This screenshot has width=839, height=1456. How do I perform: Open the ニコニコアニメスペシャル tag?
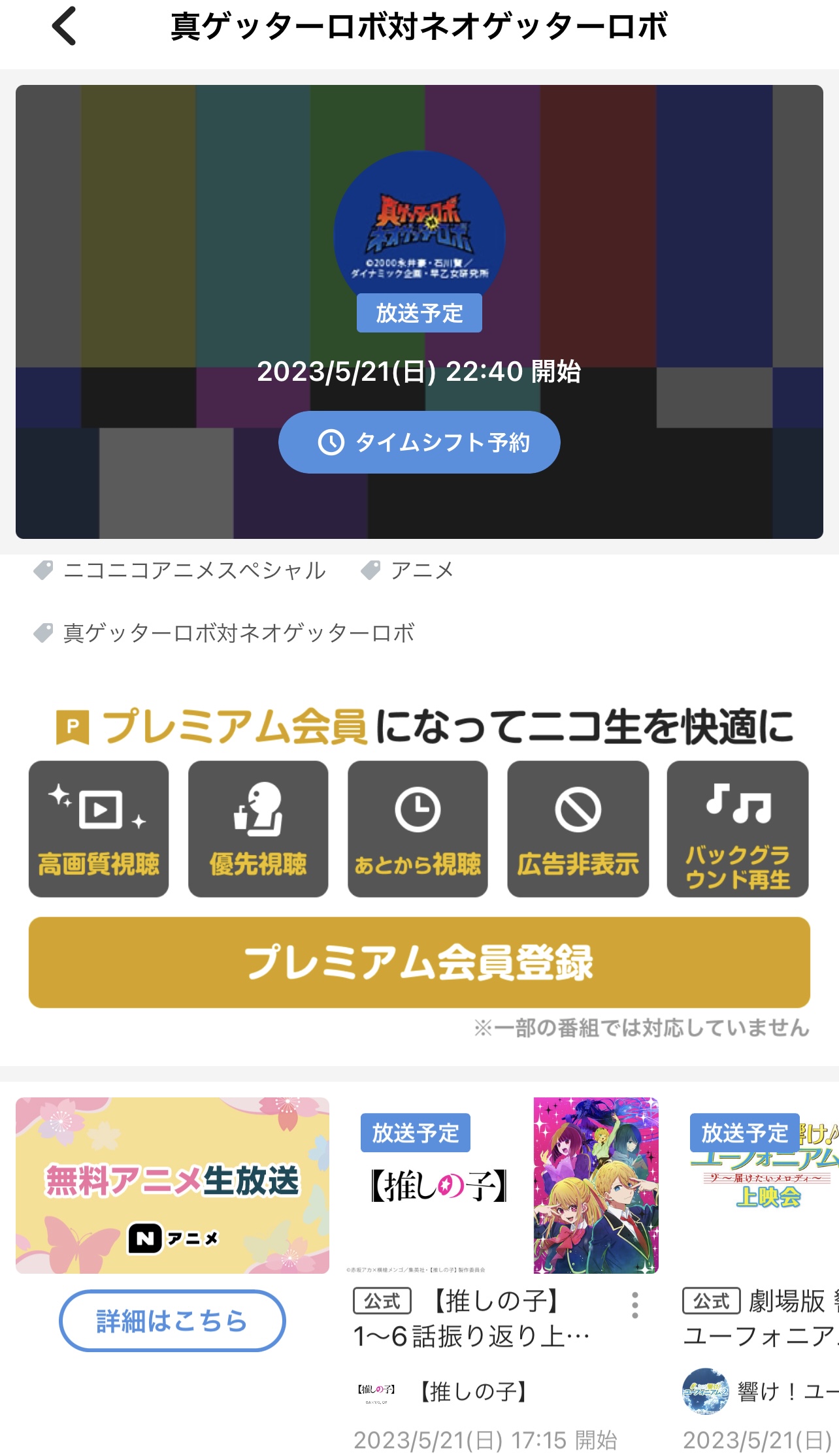[180, 571]
